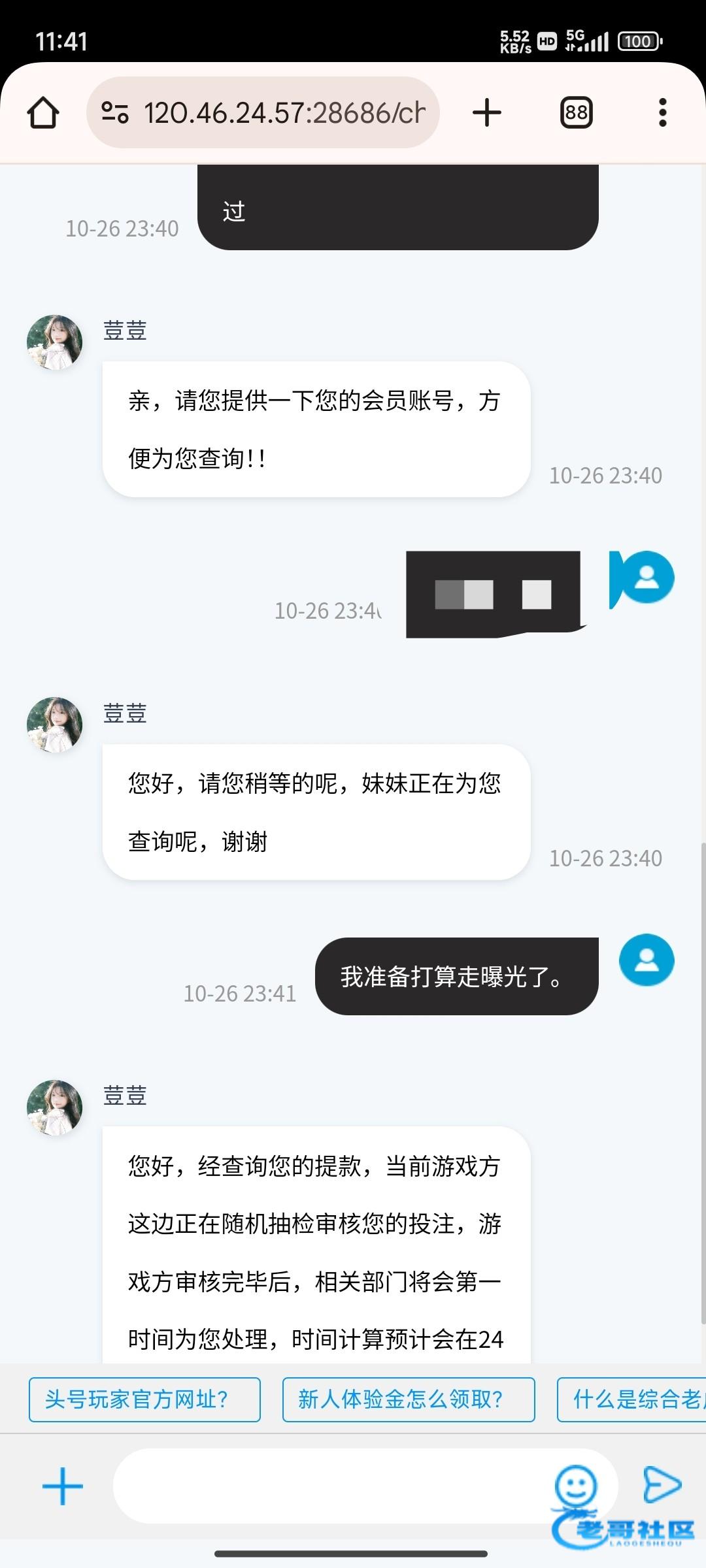Open the emoji picker
This screenshot has height=1568, width=706.
[576, 1485]
